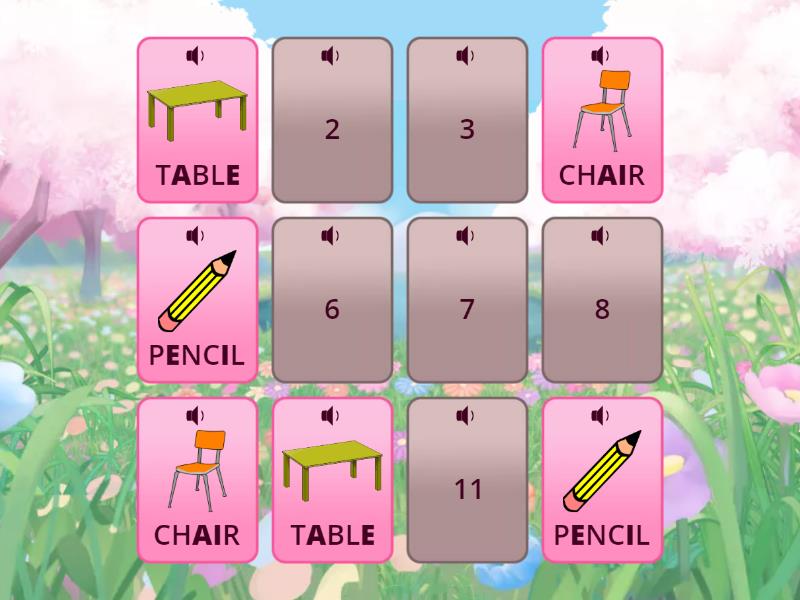The image size is (800, 600).
Task: Turn over card number 6
Action: 332,310
